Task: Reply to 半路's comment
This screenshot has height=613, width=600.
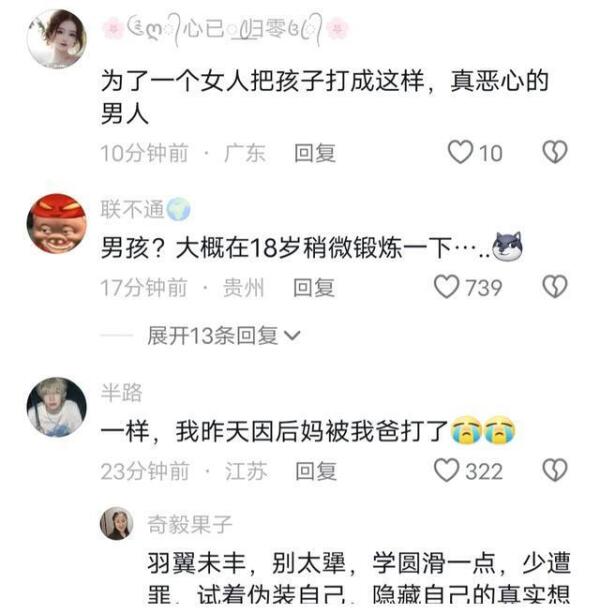Action: [314, 470]
